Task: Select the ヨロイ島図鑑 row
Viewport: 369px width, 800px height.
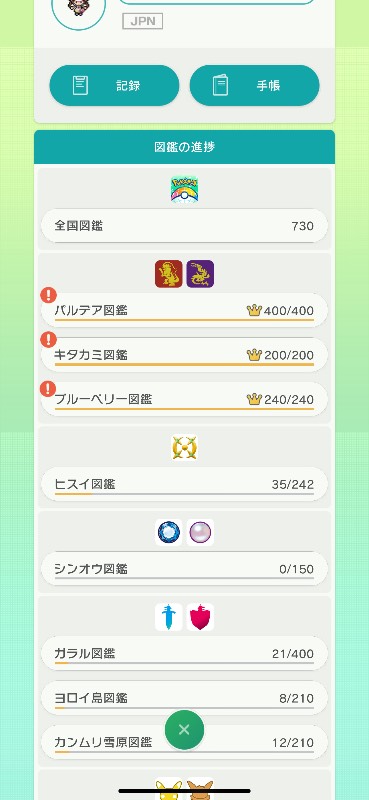Action: point(184,697)
